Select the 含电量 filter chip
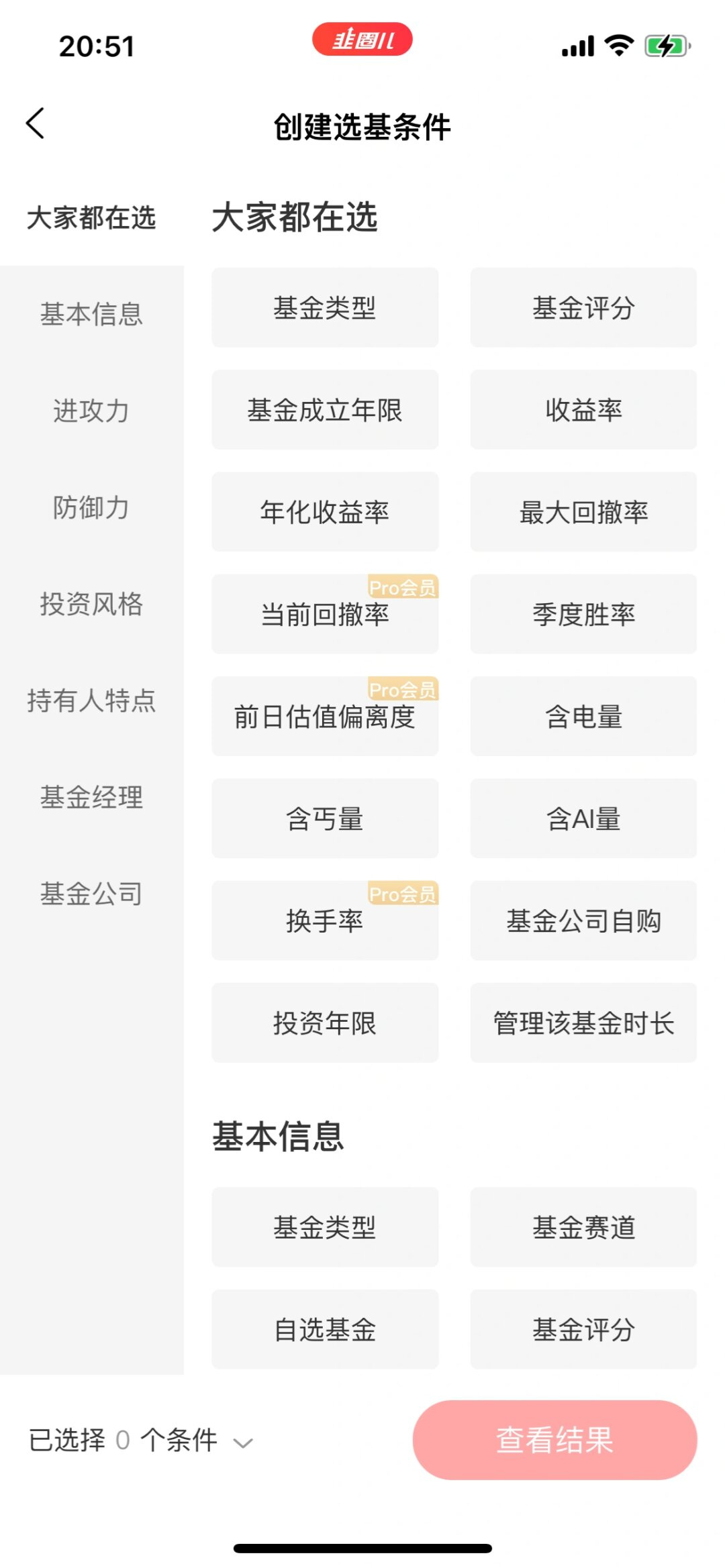Image resolution: width=725 pixels, height=1568 pixels. click(x=583, y=717)
